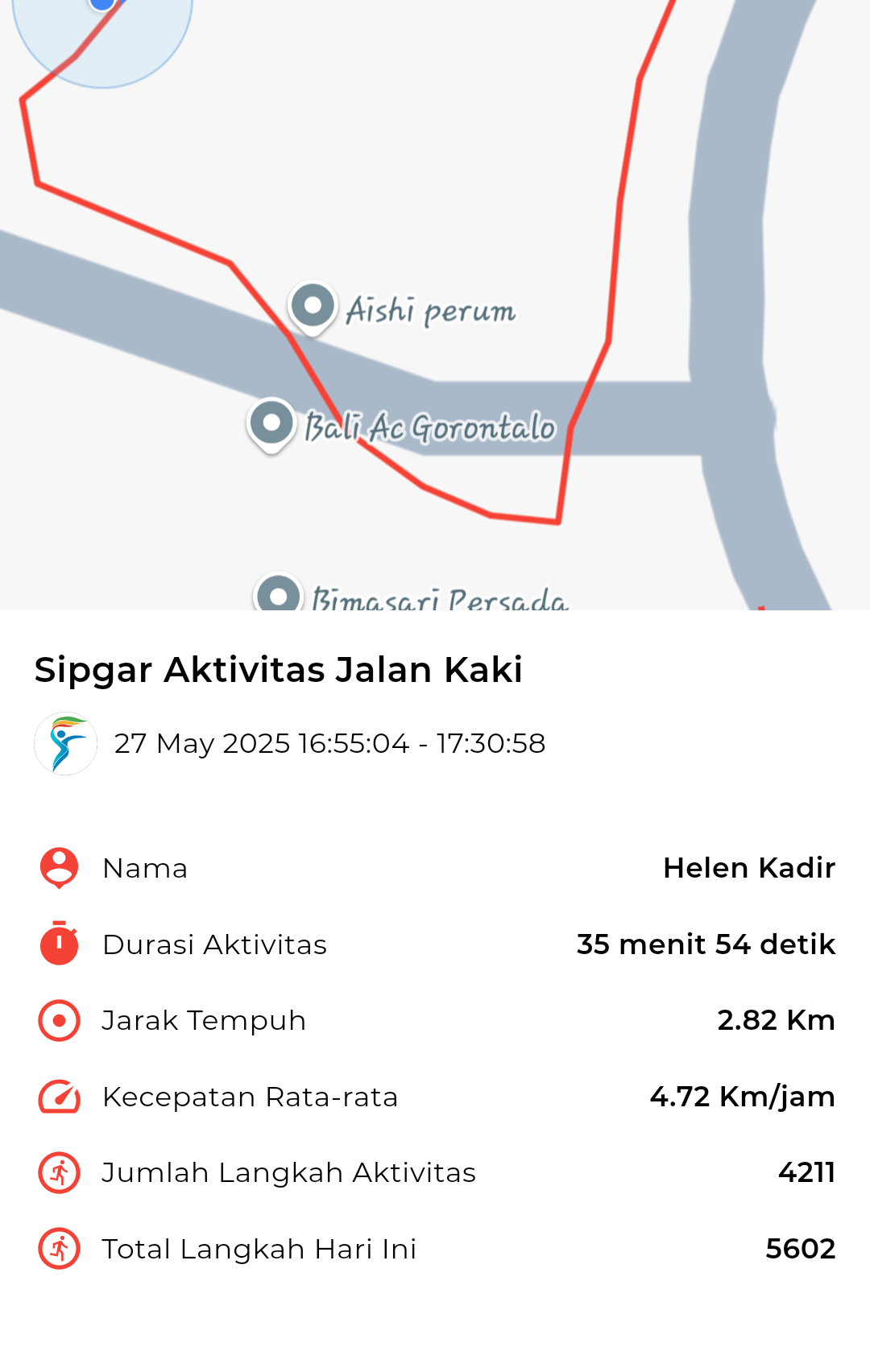
Task: Click the 4211 step count value
Action: click(806, 1172)
